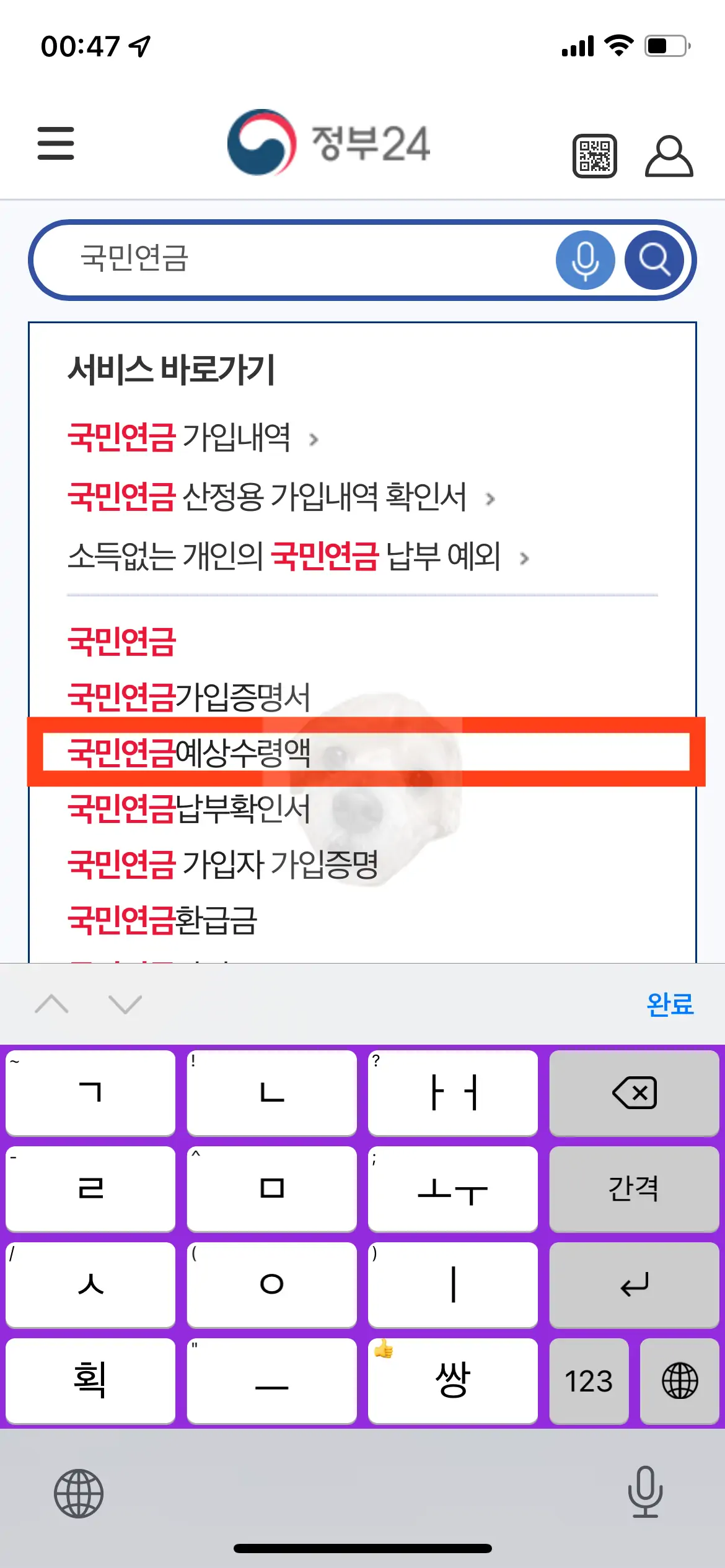Tap the 국민연금 search input field
The image size is (725, 1568).
coord(279,259)
